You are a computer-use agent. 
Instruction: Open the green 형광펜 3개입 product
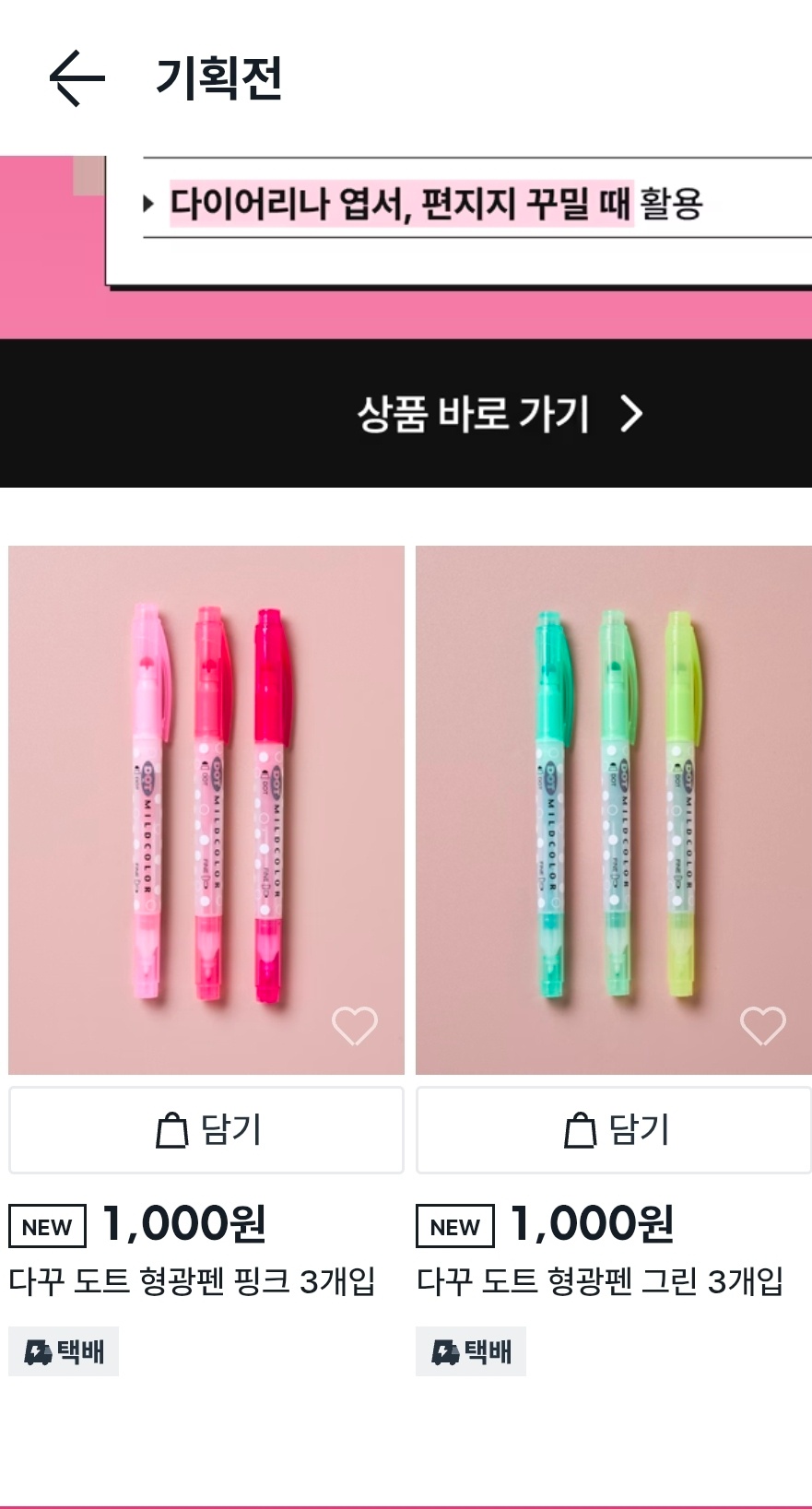tap(613, 793)
